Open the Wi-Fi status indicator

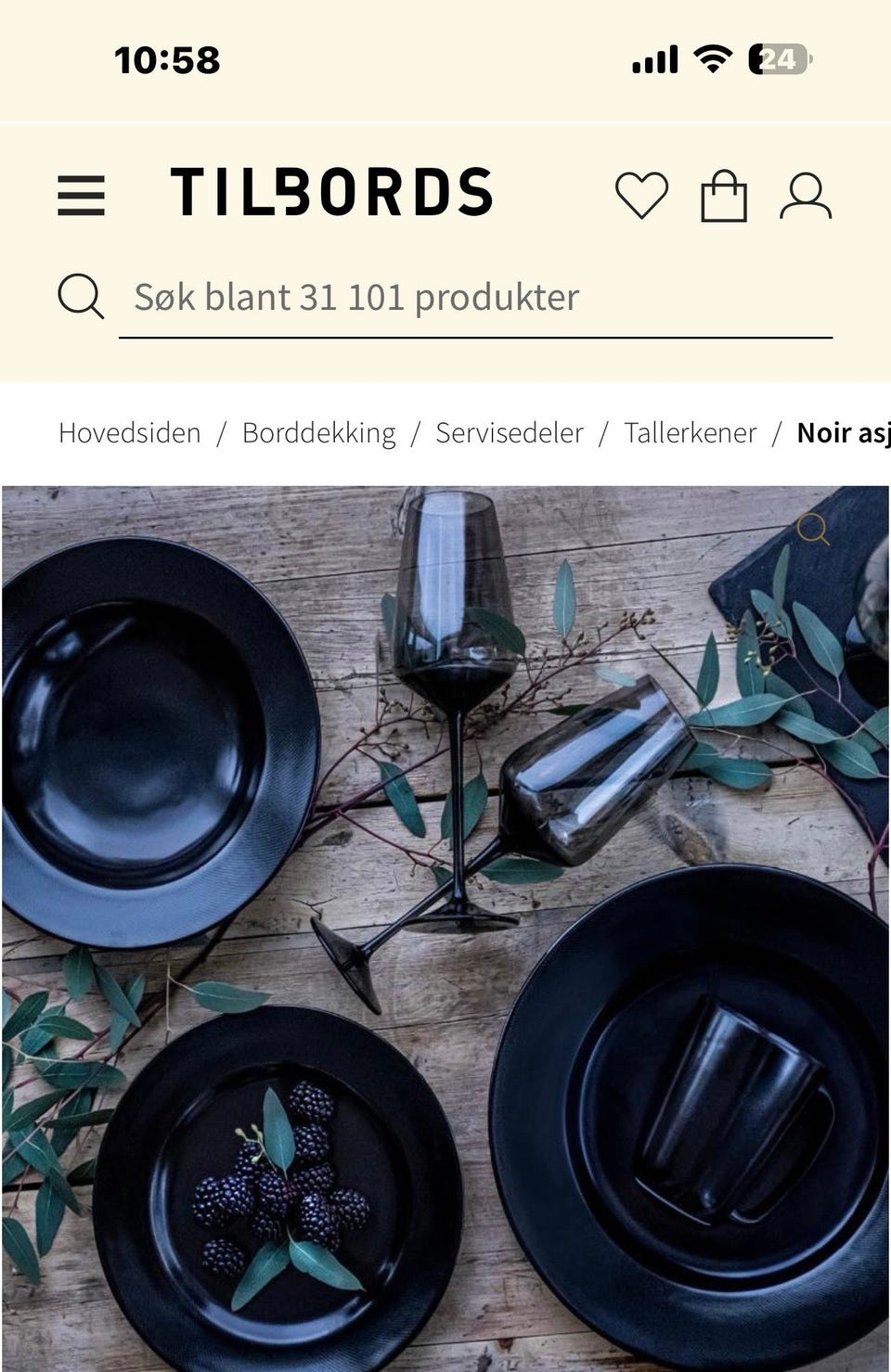[x=710, y=59]
